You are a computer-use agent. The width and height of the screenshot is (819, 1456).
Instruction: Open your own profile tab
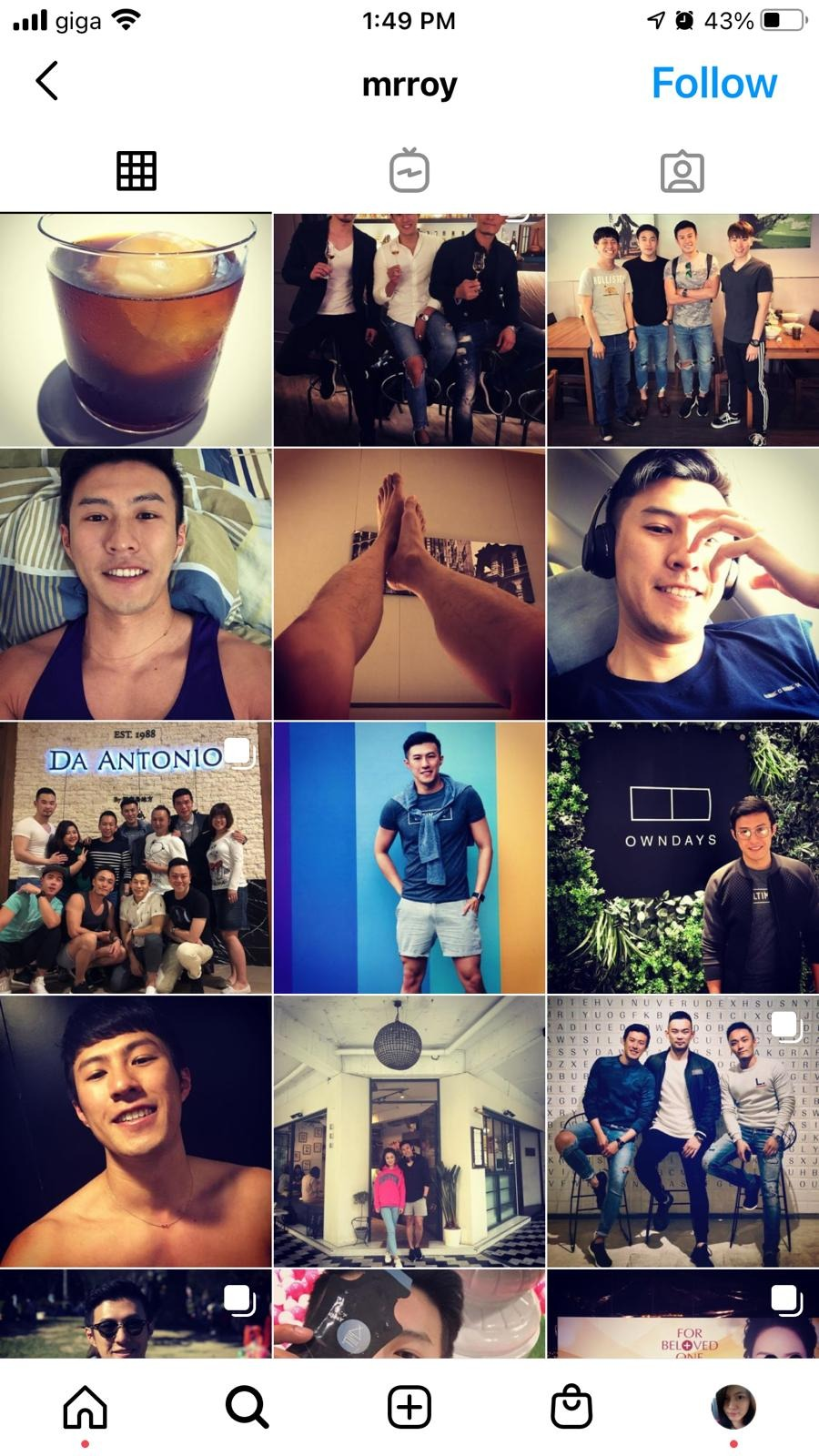(x=733, y=1407)
